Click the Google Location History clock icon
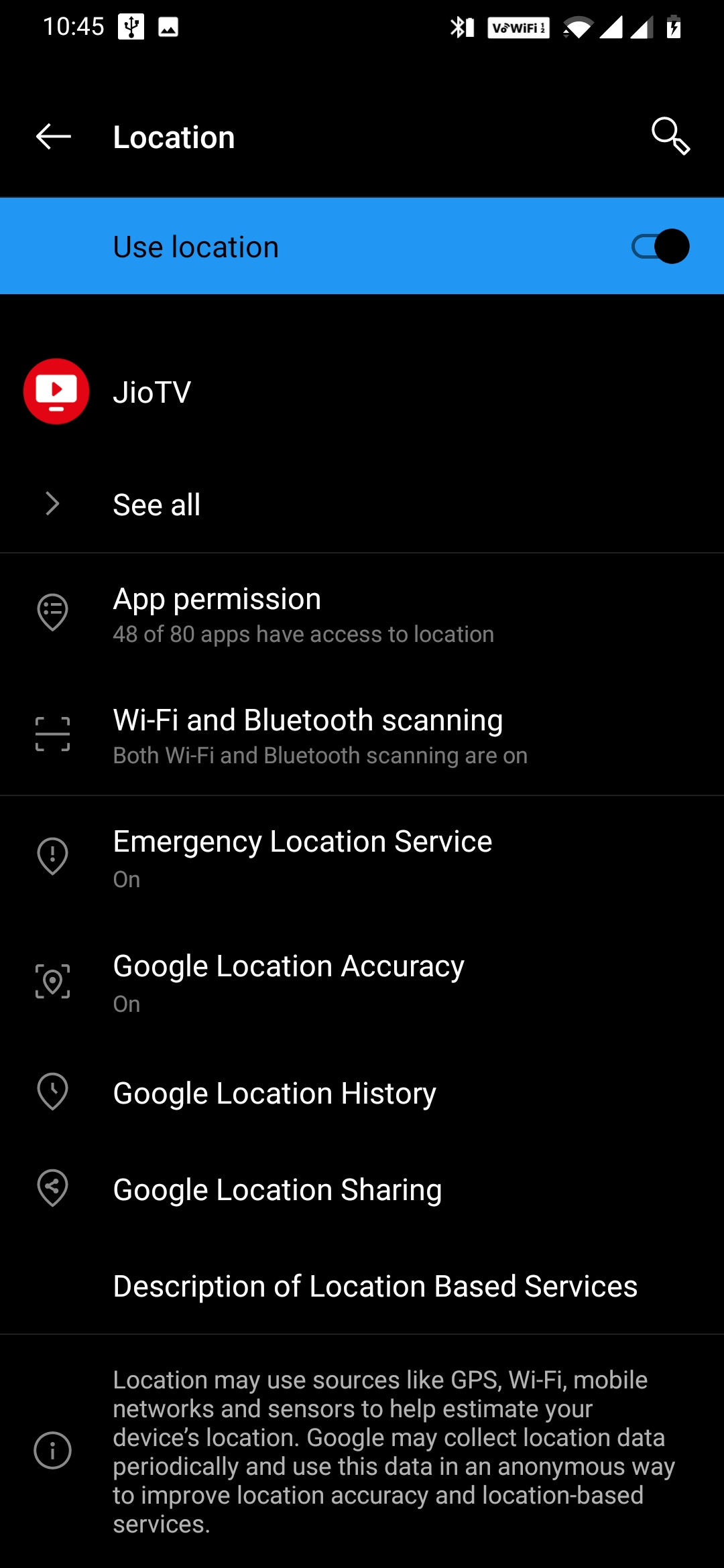724x1568 pixels. pos(54,1092)
